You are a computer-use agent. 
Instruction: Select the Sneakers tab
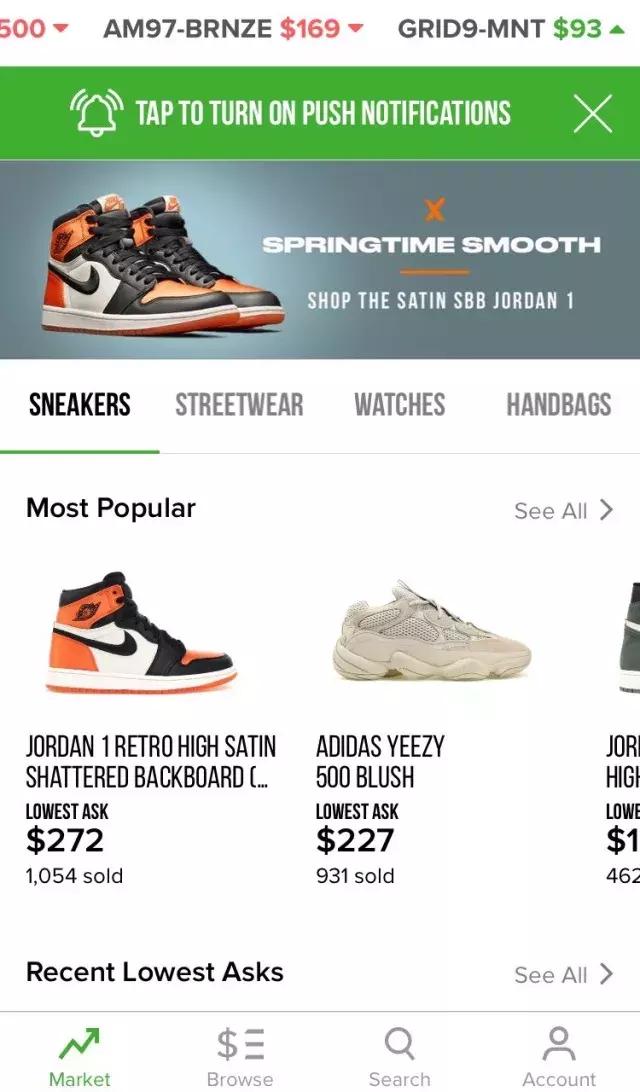click(x=80, y=405)
